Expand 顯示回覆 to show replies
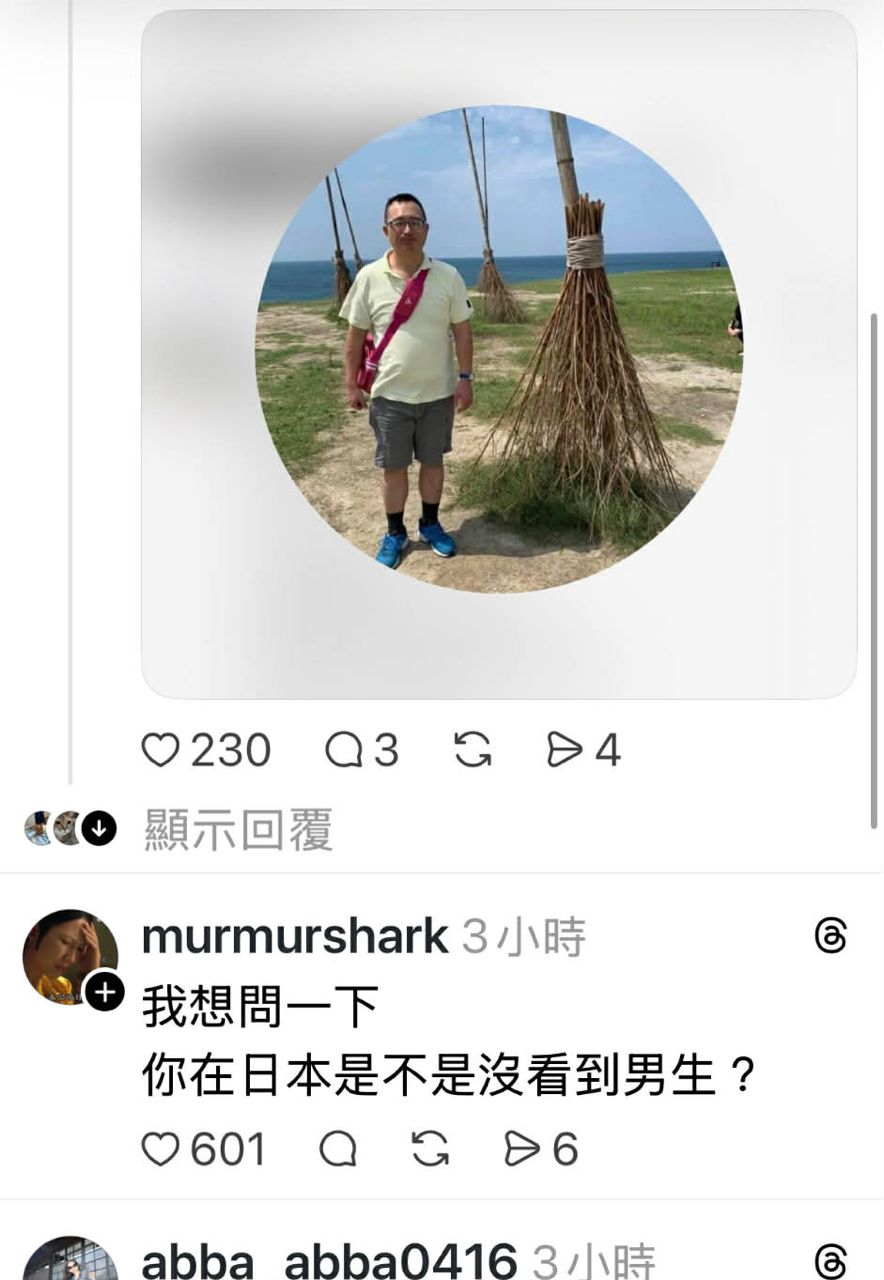884x1280 pixels. click(238, 830)
